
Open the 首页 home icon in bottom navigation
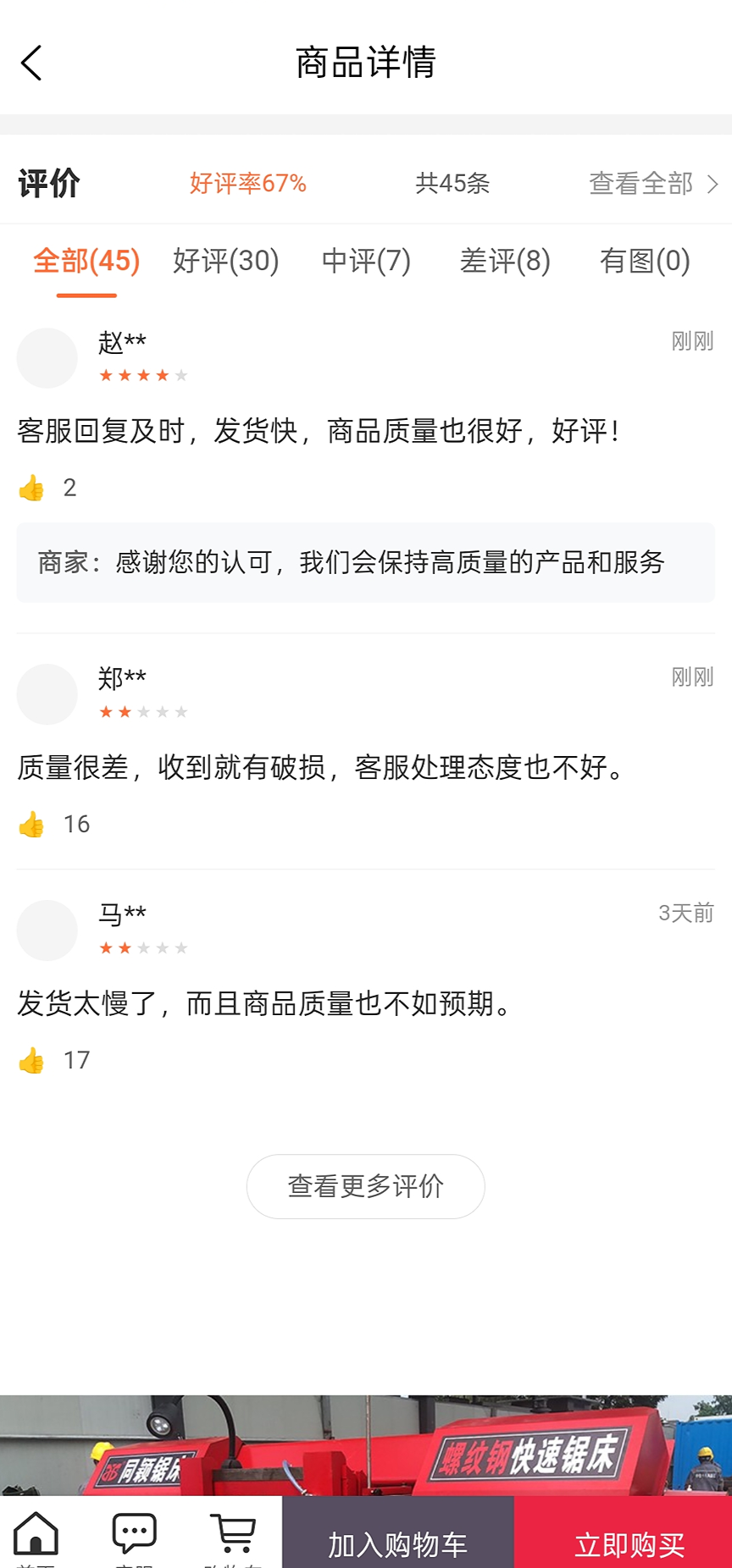(36, 1532)
